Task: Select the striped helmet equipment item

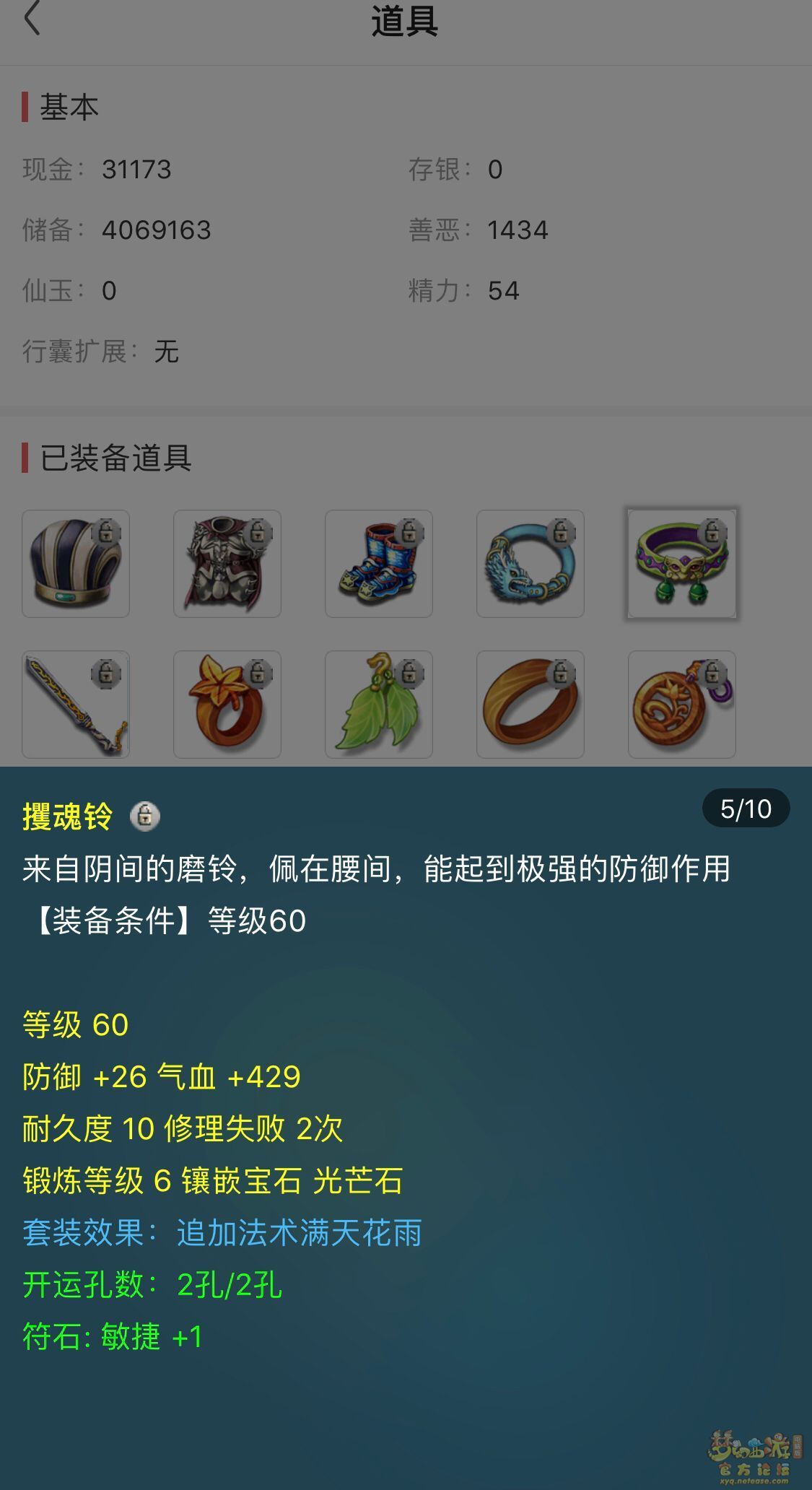Action: (x=76, y=564)
